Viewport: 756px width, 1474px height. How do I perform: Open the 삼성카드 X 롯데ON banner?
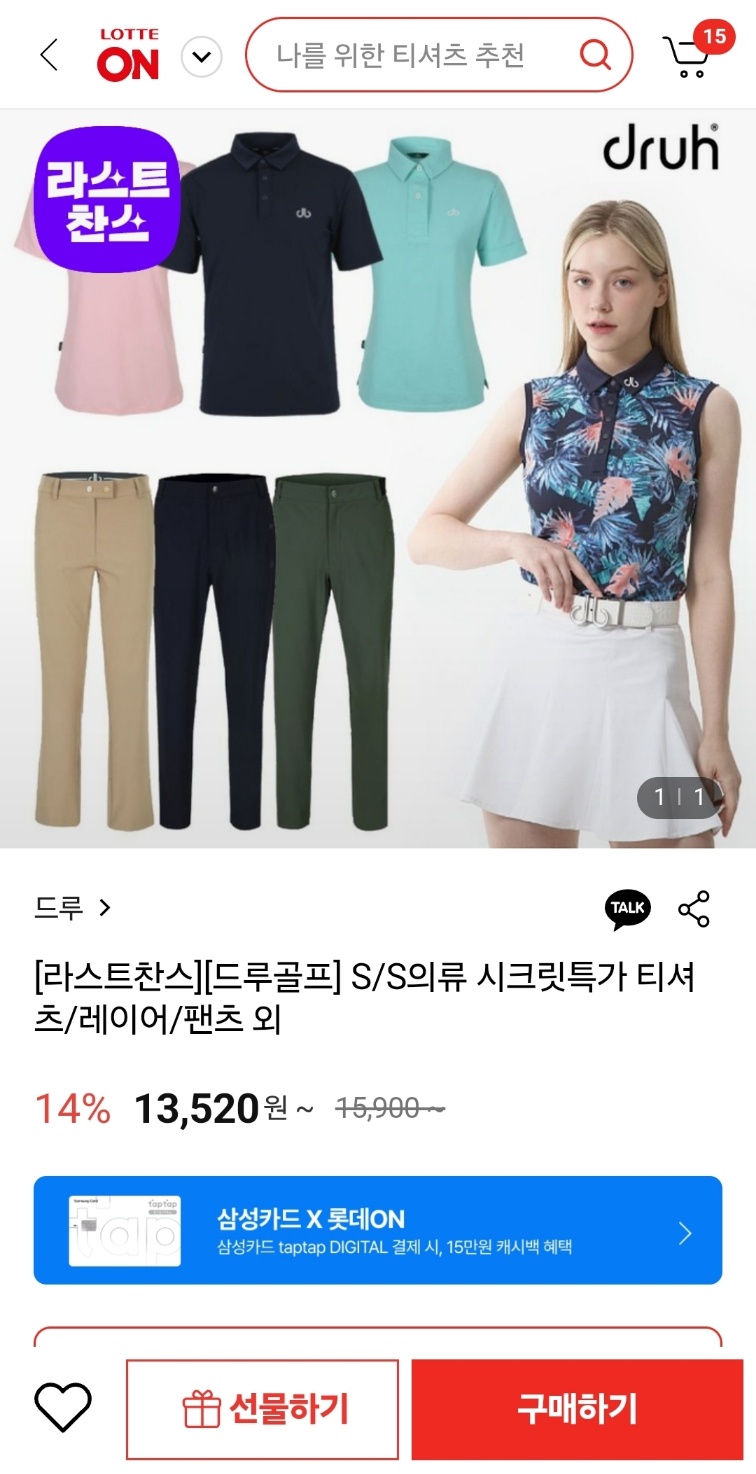coord(378,1230)
